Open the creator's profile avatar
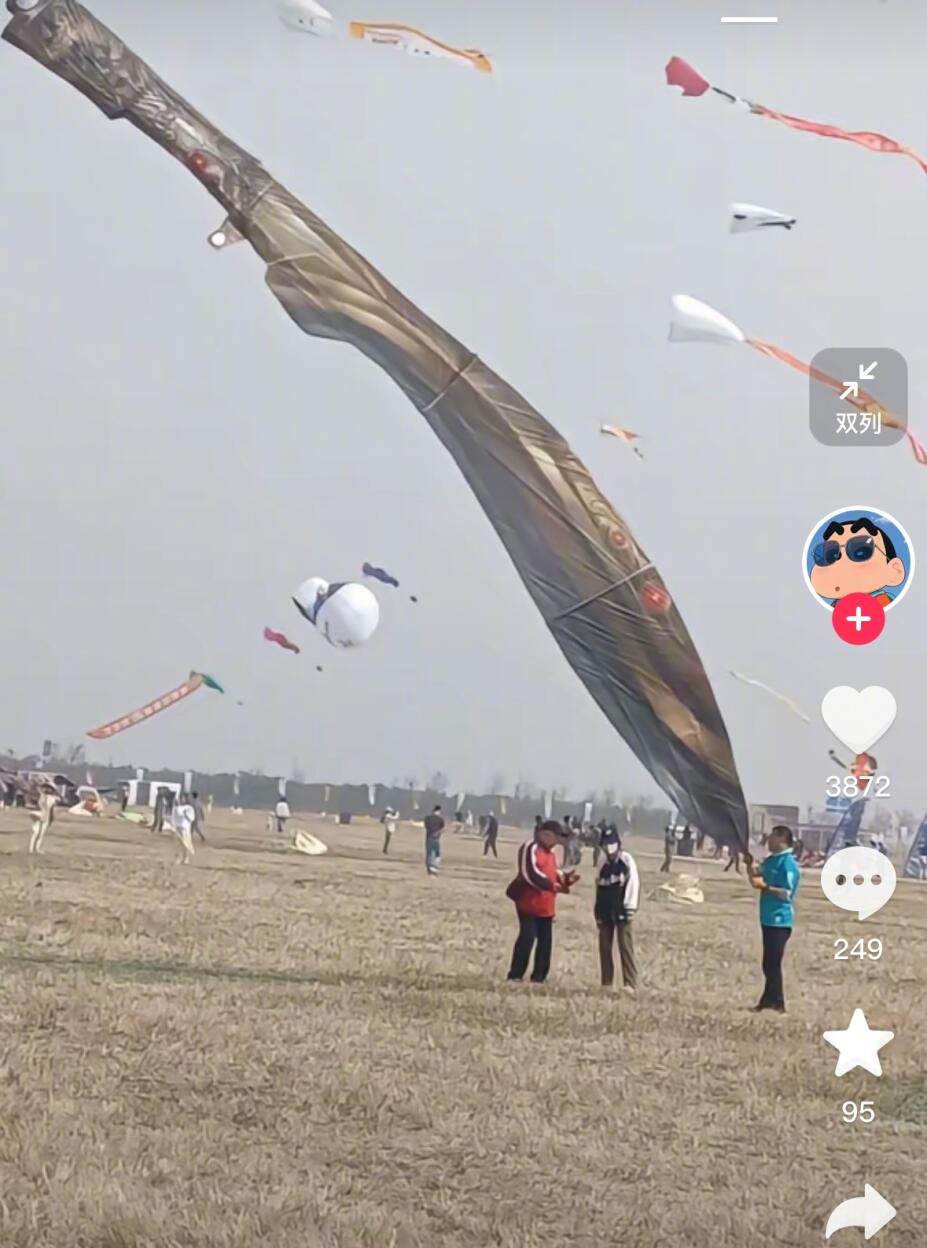Screen dimensions: 927x1248 tap(858, 558)
